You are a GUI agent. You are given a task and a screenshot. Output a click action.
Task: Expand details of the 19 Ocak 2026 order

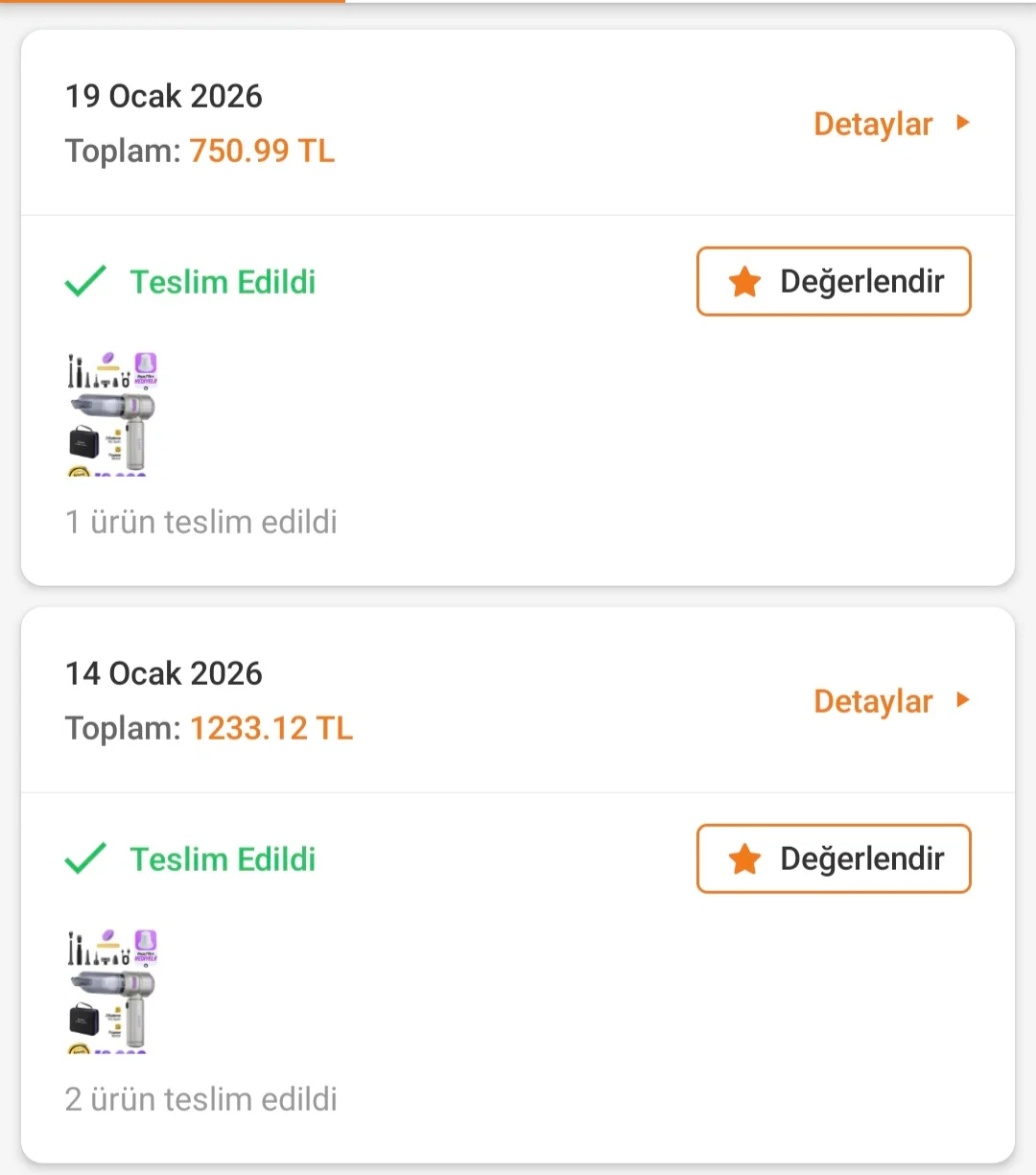click(x=873, y=123)
